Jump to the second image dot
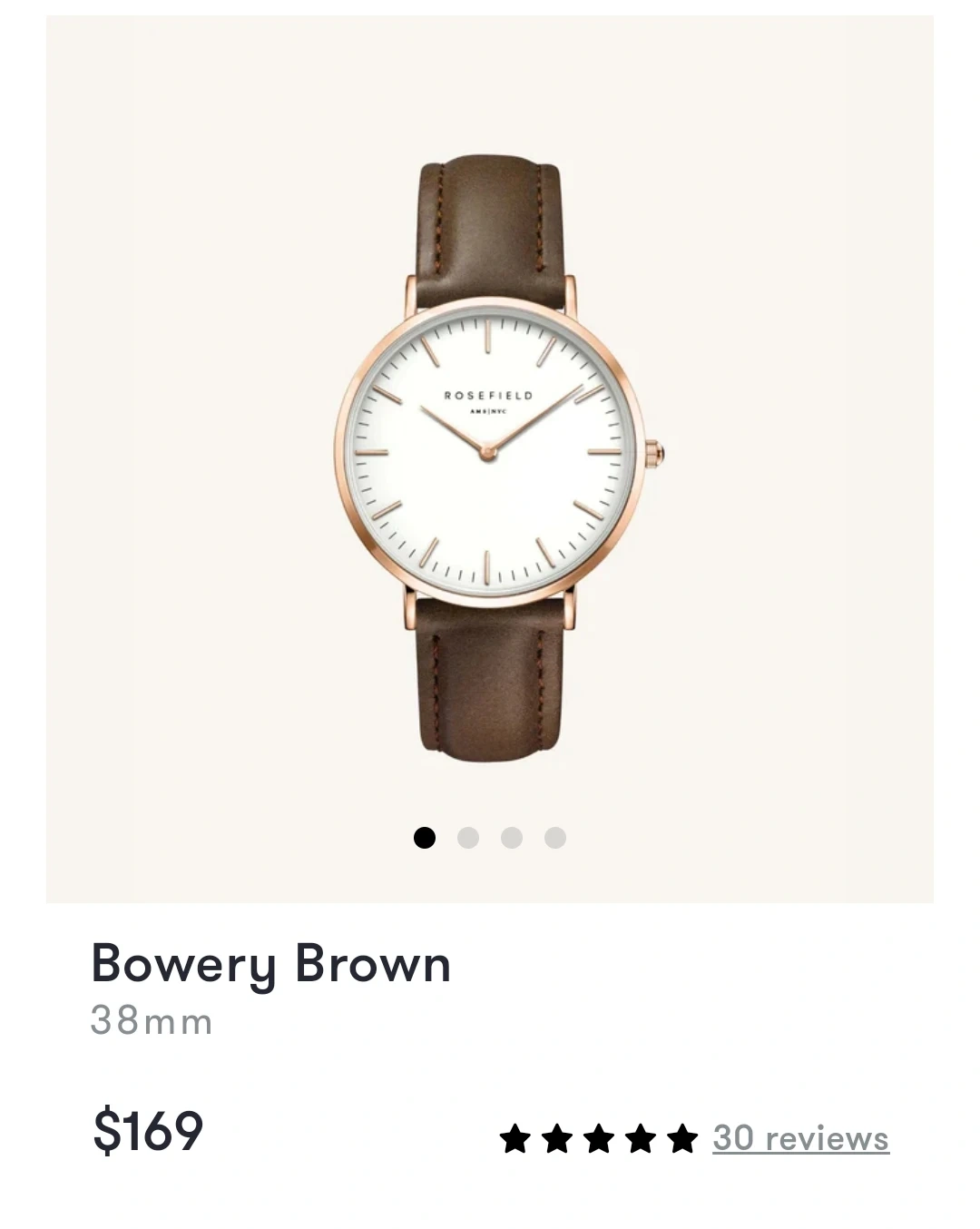The width and height of the screenshot is (980, 1229). coord(468,838)
